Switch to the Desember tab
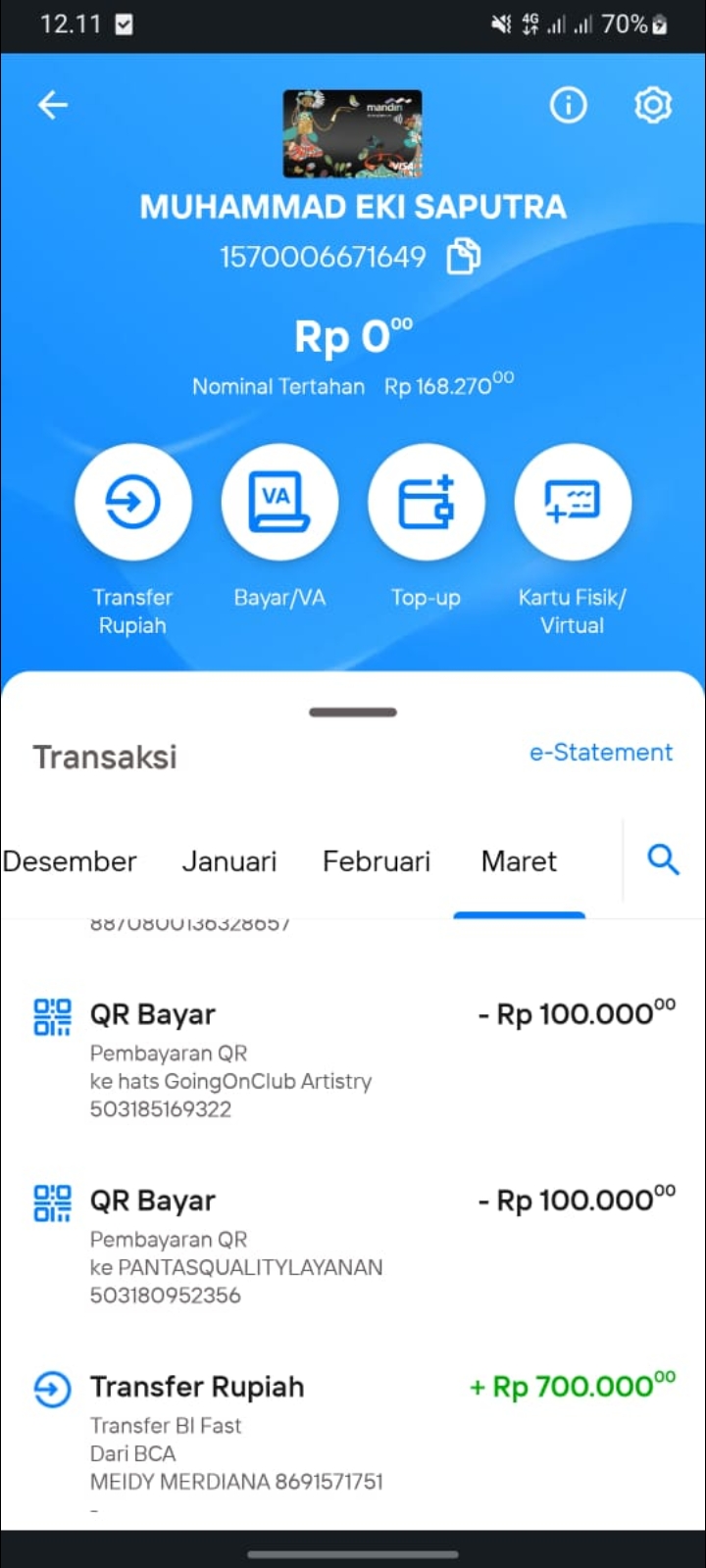The width and height of the screenshot is (706, 1568). pyautogui.click(x=69, y=861)
